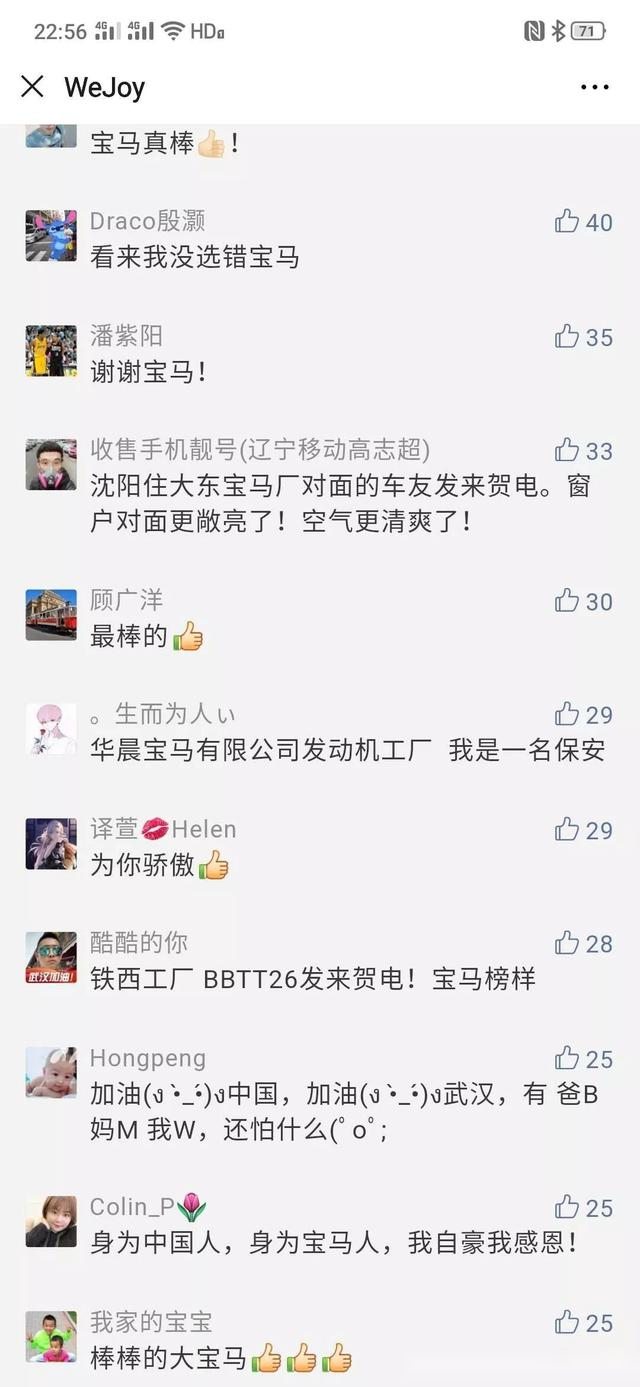Open the three-dot overflow menu
This screenshot has height=1387, width=640.
tap(594, 87)
